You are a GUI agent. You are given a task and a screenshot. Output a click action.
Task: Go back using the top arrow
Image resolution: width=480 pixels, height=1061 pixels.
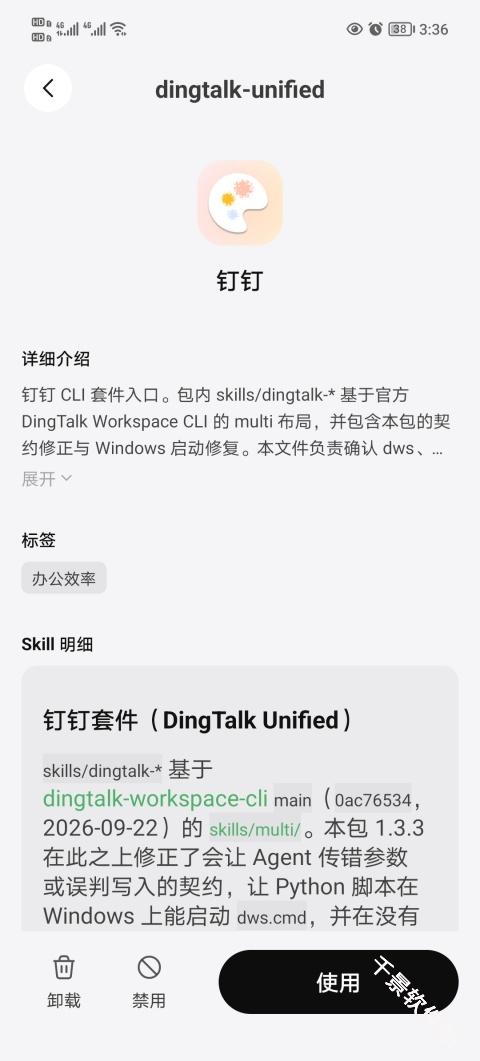pyautogui.click(x=48, y=88)
